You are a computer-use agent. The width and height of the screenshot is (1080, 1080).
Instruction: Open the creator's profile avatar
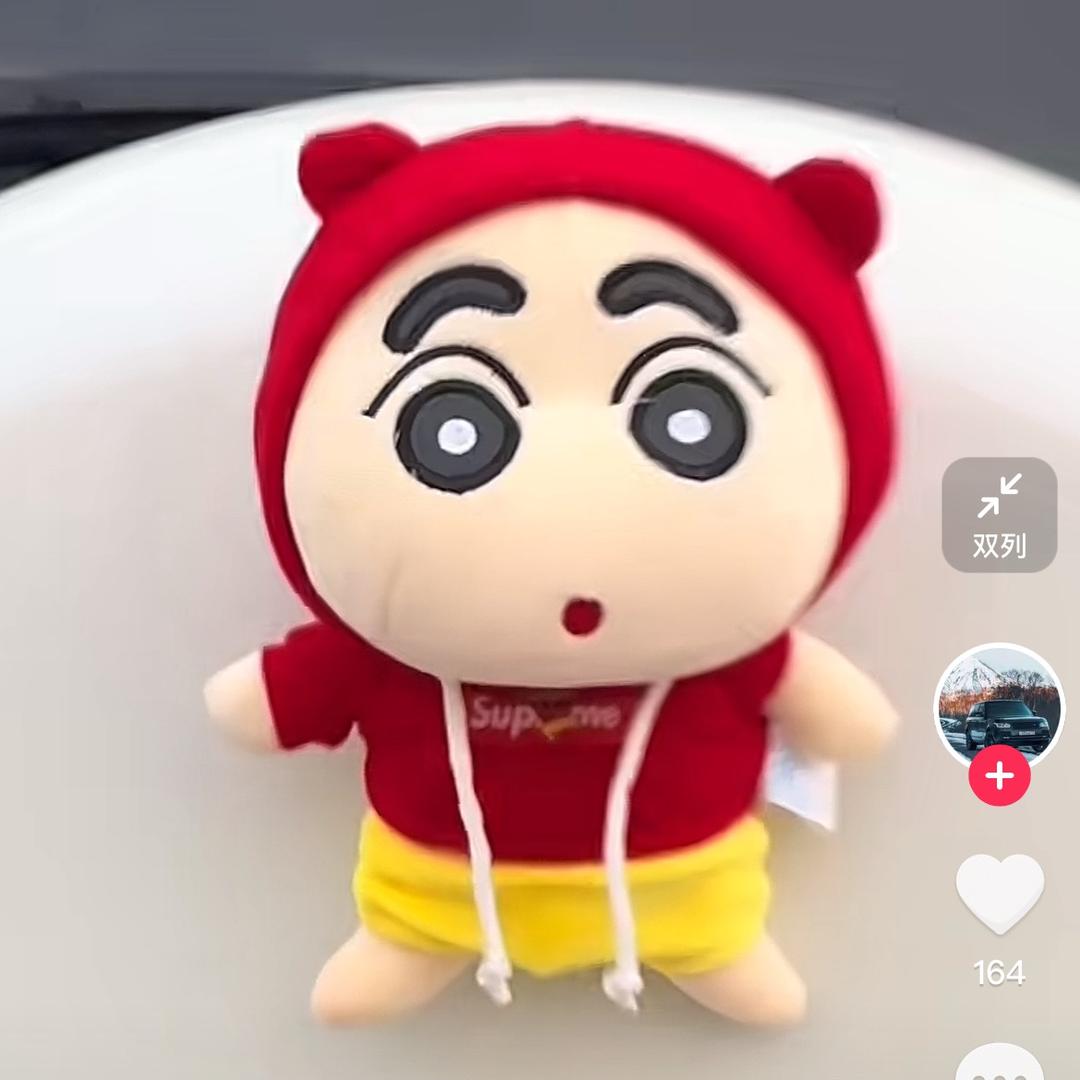[999, 705]
